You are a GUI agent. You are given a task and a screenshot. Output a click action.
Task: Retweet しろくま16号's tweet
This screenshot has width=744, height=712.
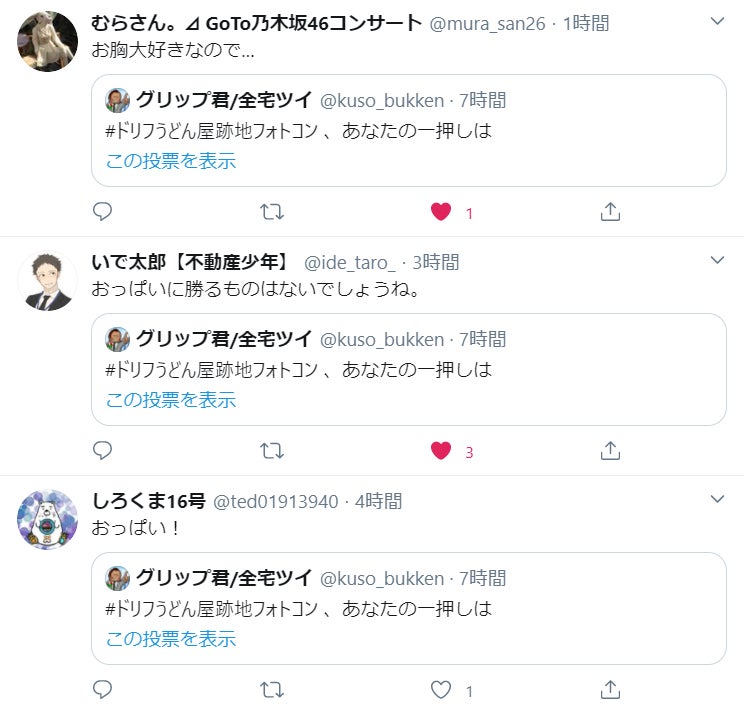tap(271, 690)
